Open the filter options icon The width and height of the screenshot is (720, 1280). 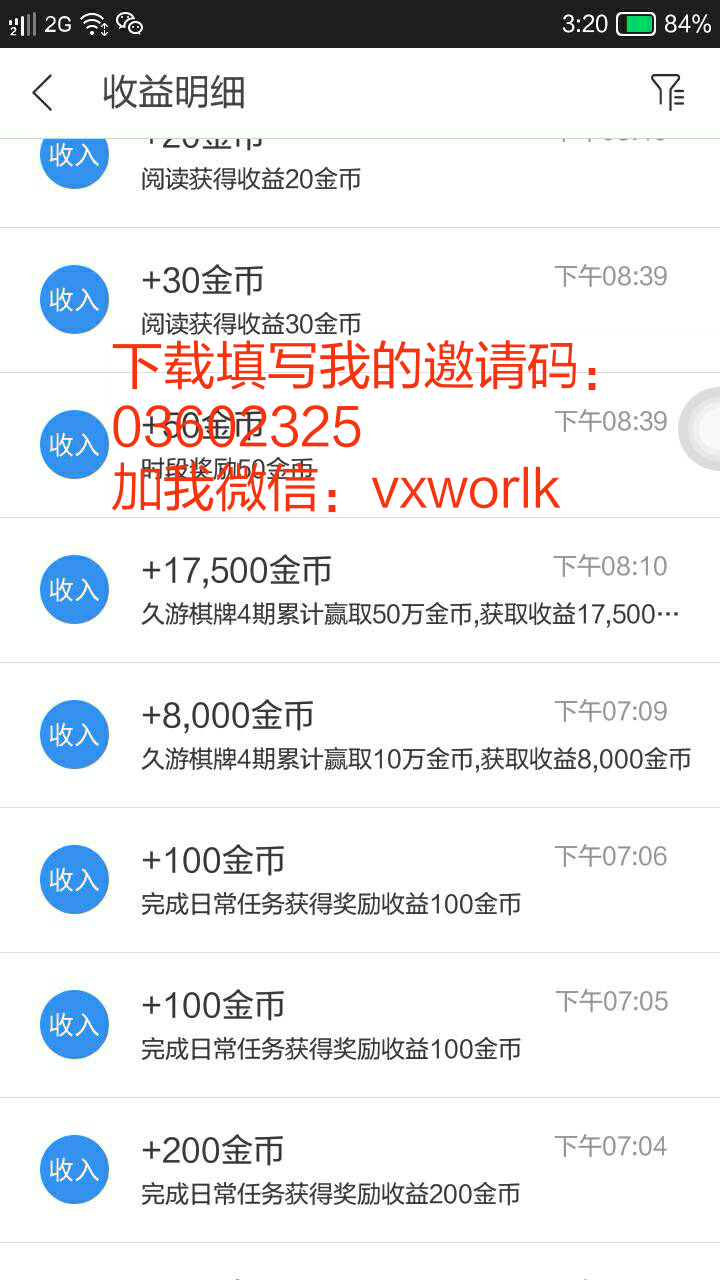coord(667,92)
